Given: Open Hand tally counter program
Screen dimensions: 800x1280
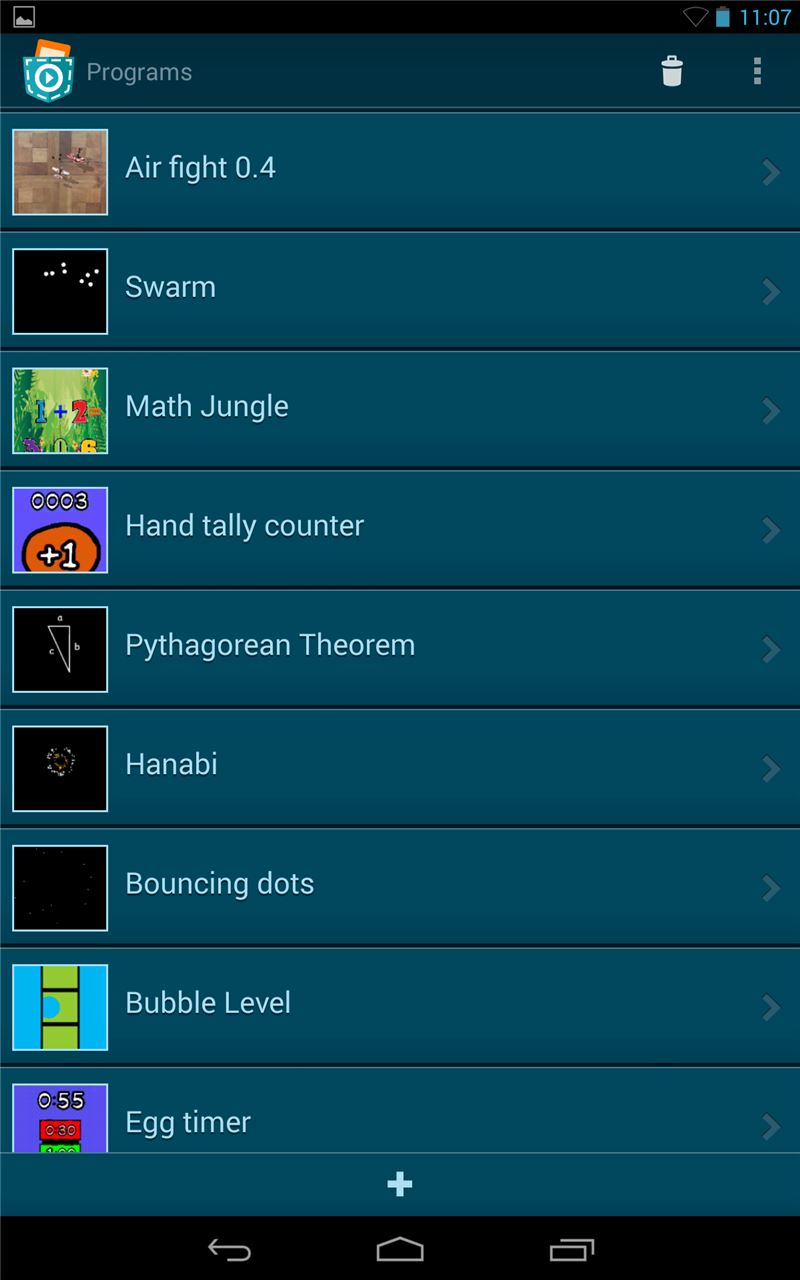Looking at the screenshot, I should coord(400,528).
